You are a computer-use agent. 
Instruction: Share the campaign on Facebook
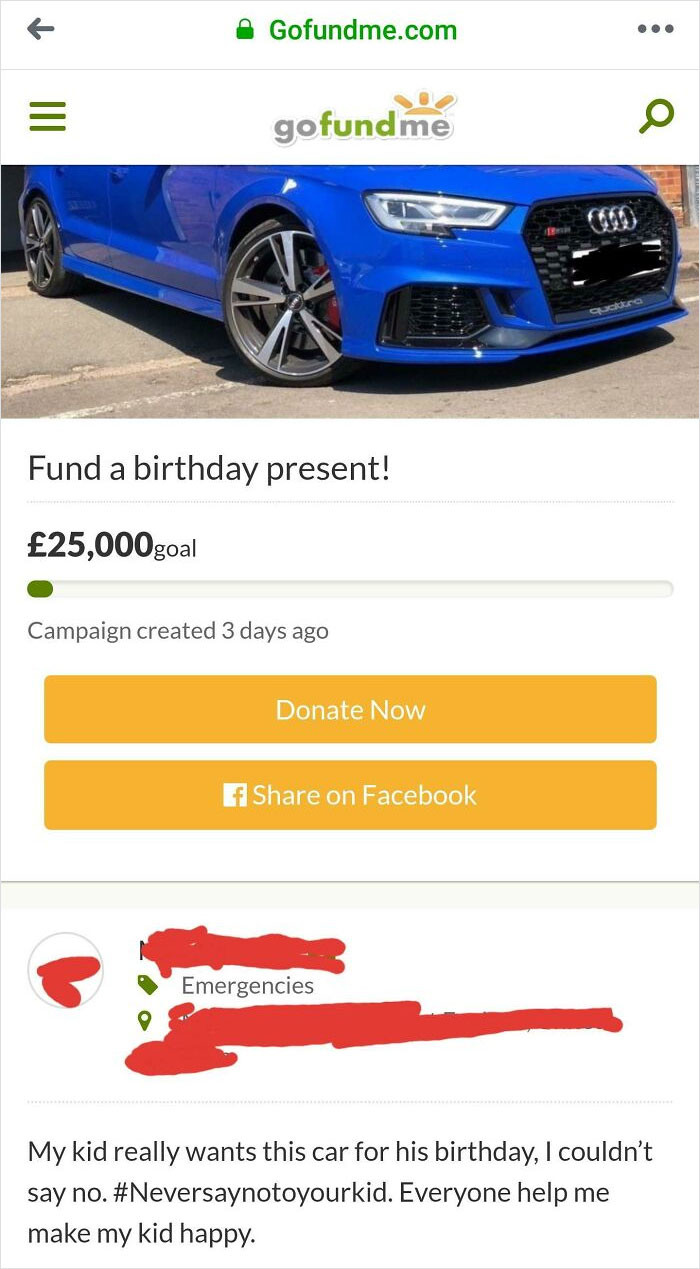(x=350, y=795)
